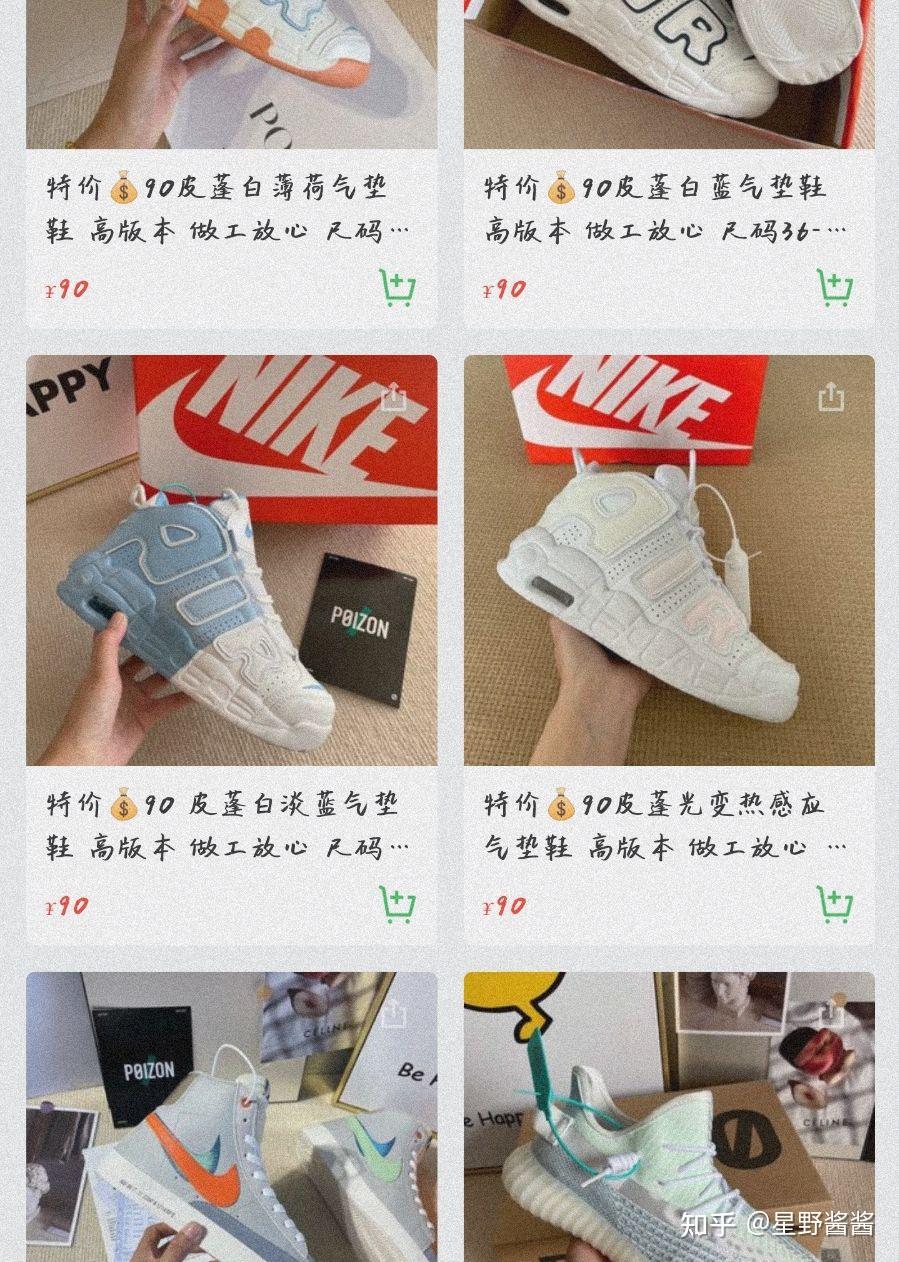This screenshot has height=1262, width=899.
Task: Tap the ¥90 price under the mint shoes
Action: [64, 290]
